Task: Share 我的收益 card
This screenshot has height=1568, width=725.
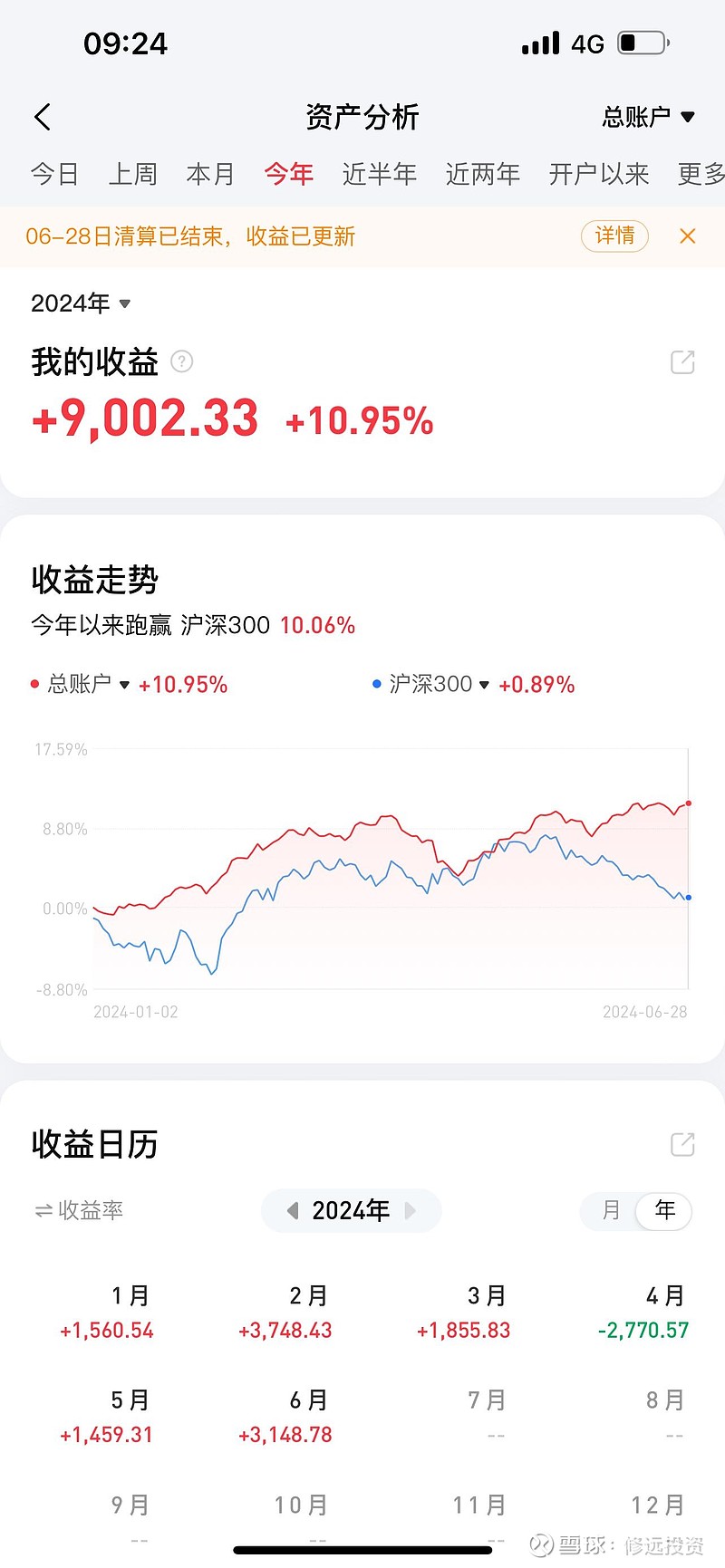Action: coord(682,362)
